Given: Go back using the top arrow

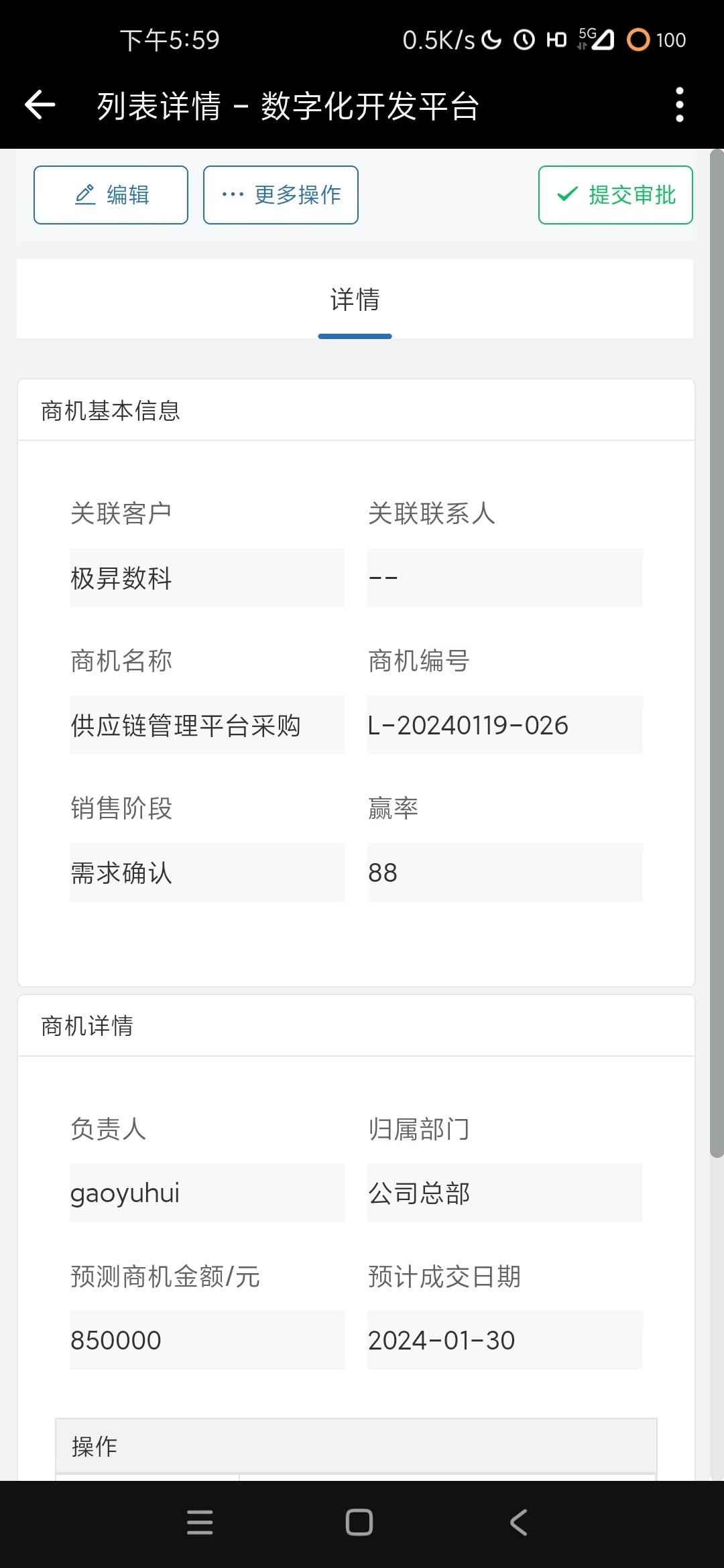Looking at the screenshot, I should pyautogui.click(x=40, y=105).
